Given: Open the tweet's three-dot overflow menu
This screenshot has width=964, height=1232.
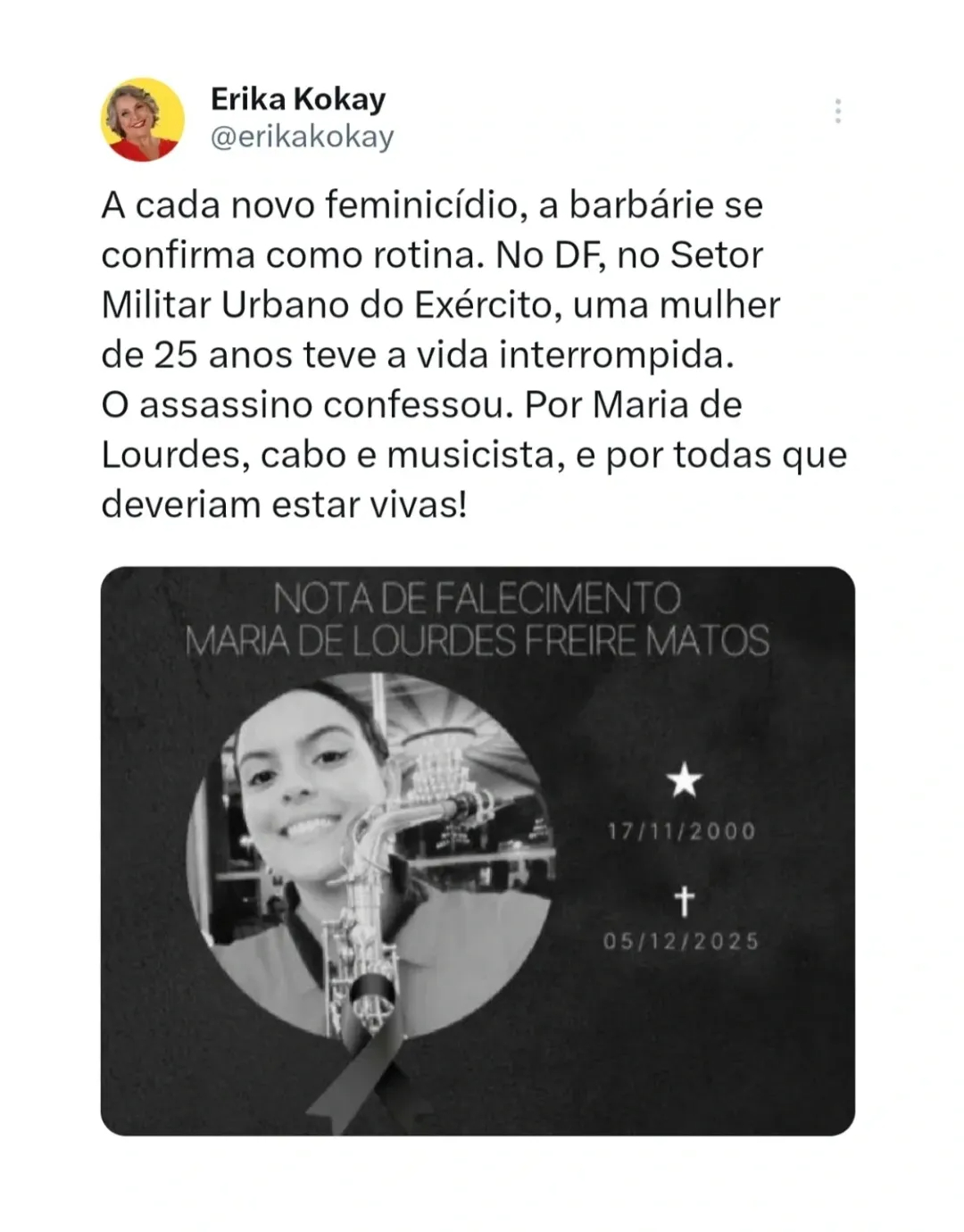Looking at the screenshot, I should click(x=837, y=111).
